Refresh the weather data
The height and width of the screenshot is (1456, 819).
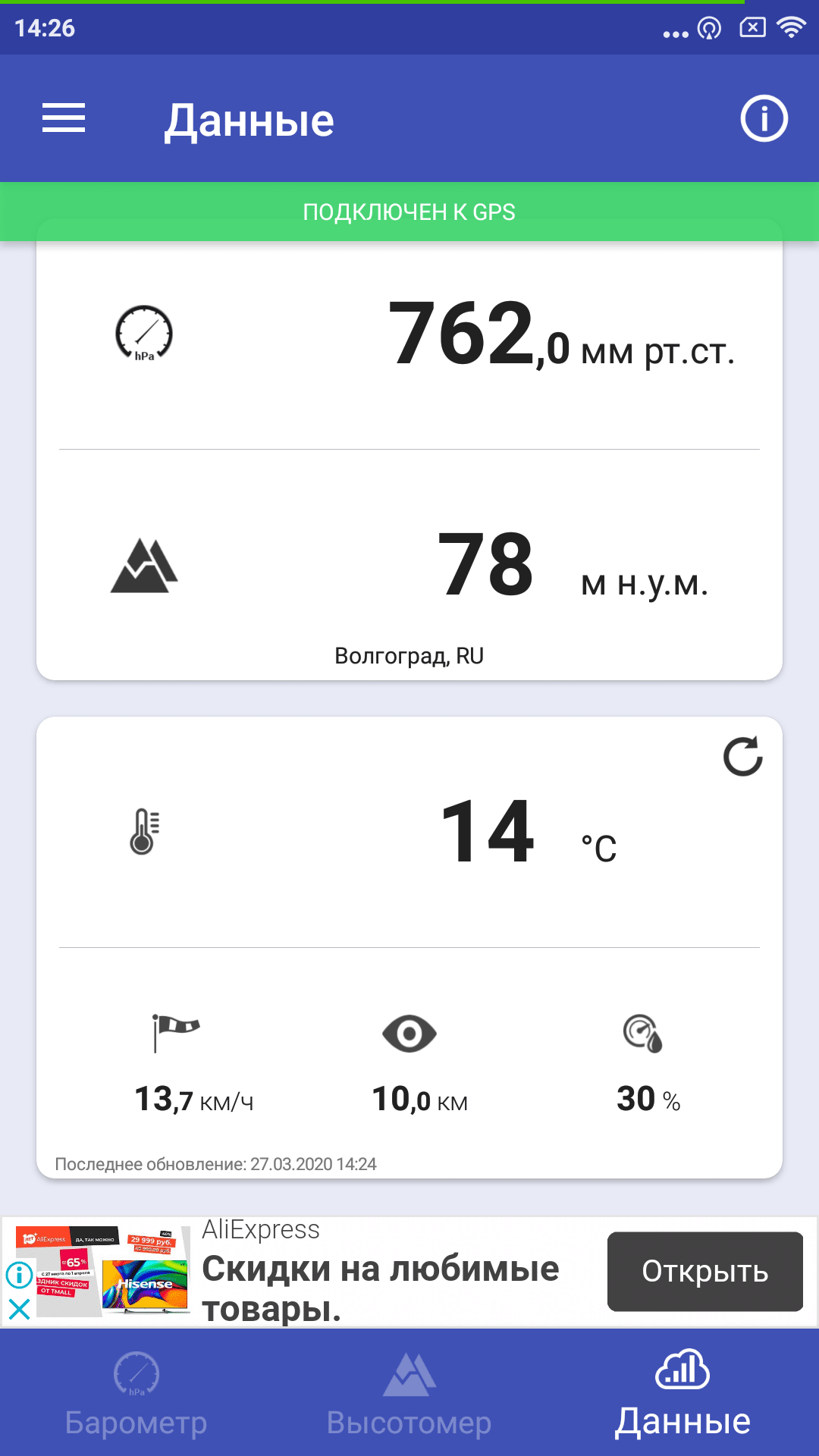pyautogui.click(x=742, y=756)
